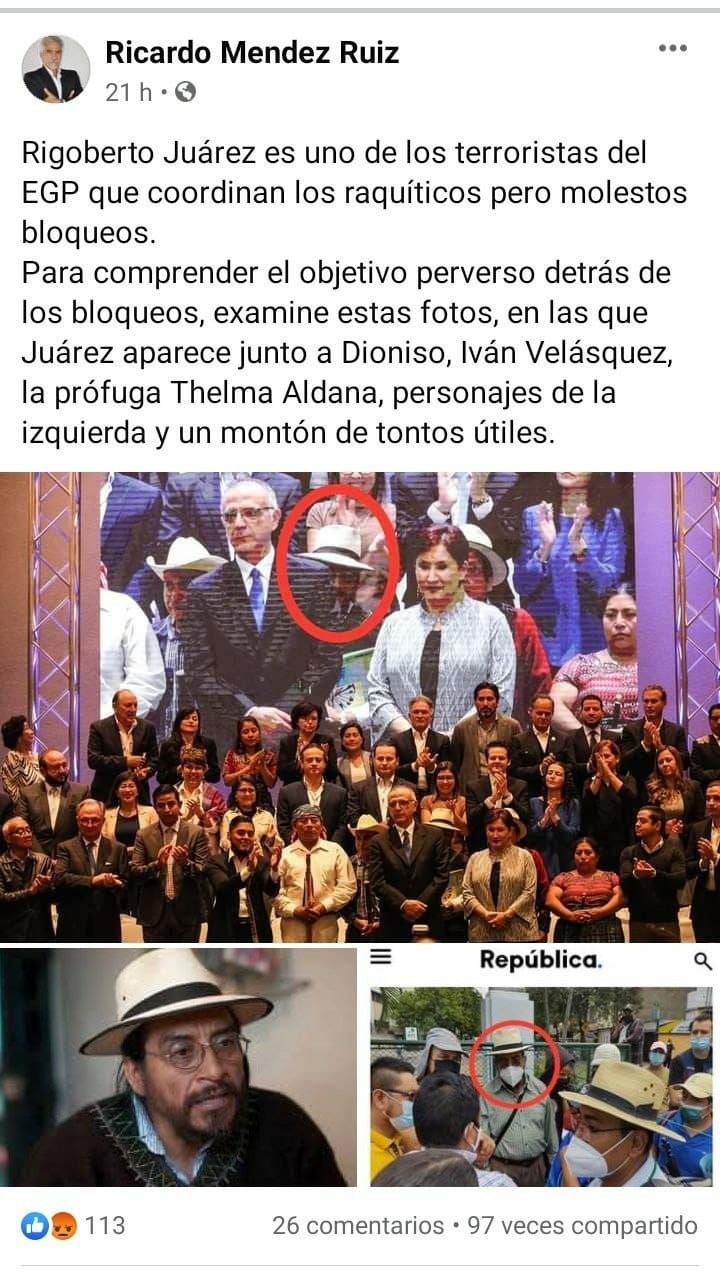View the 113 reactions list

pos(74,1225)
